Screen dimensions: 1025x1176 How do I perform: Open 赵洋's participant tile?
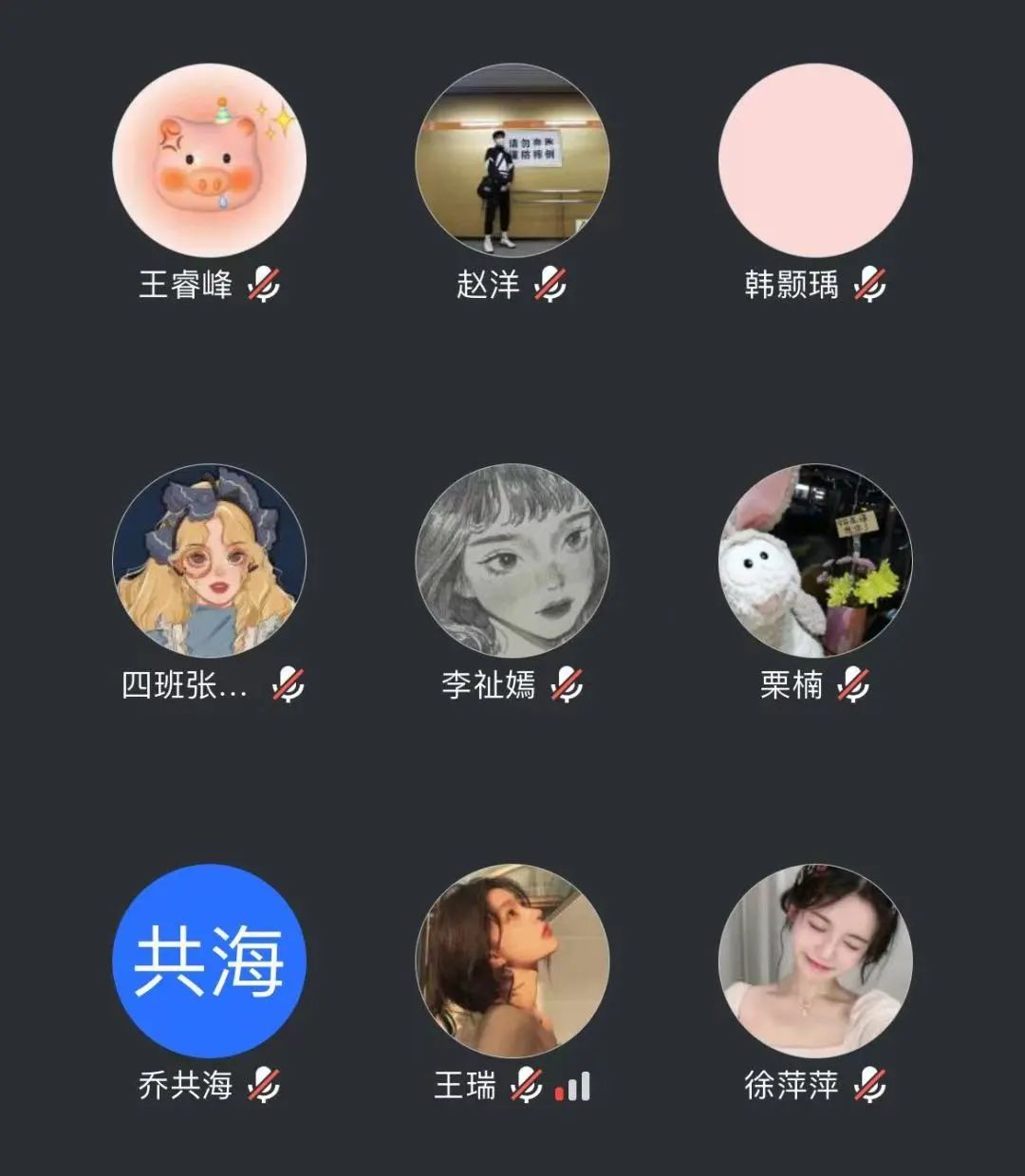tap(512, 160)
